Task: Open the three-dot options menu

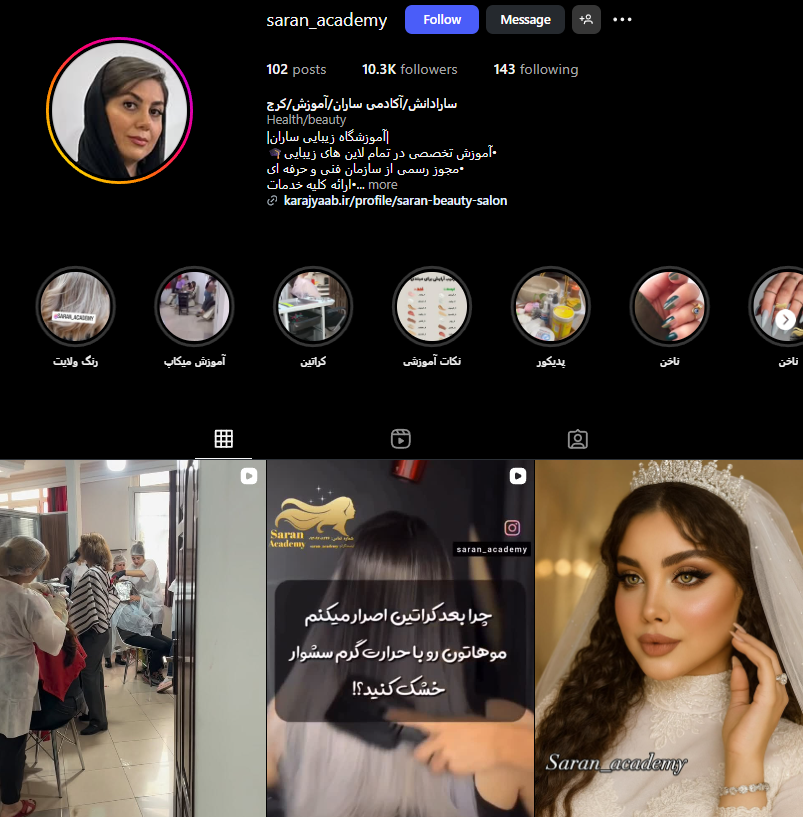Action: pyautogui.click(x=622, y=20)
